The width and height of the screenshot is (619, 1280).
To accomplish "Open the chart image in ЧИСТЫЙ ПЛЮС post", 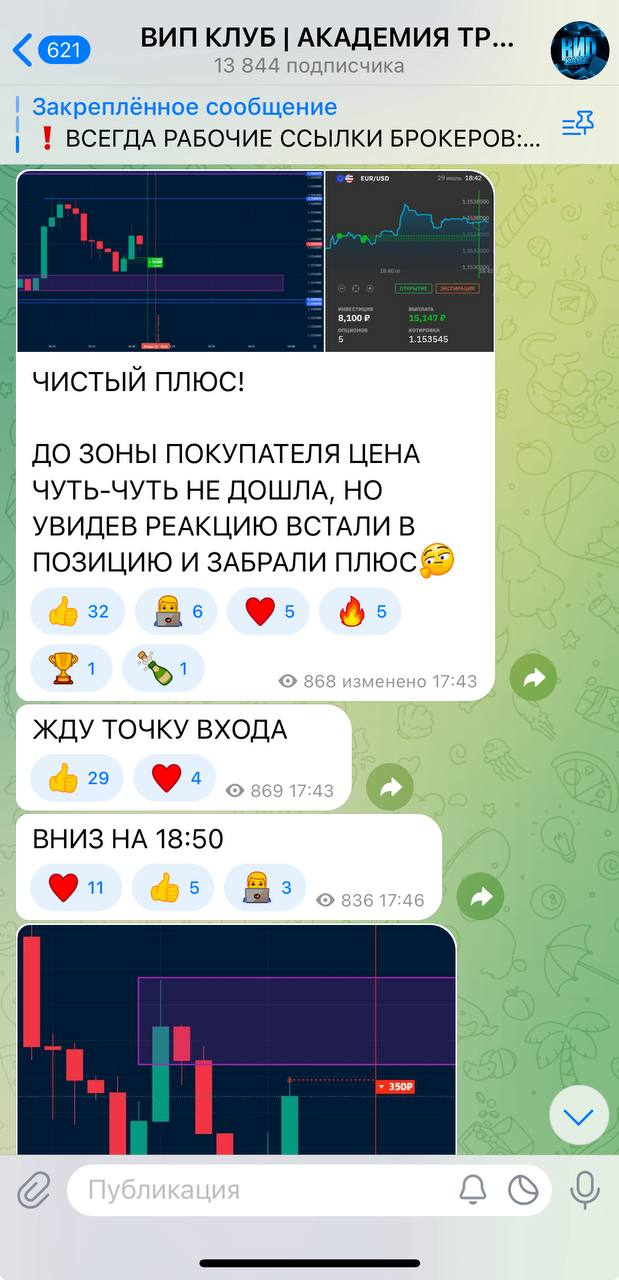I will (170, 261).
